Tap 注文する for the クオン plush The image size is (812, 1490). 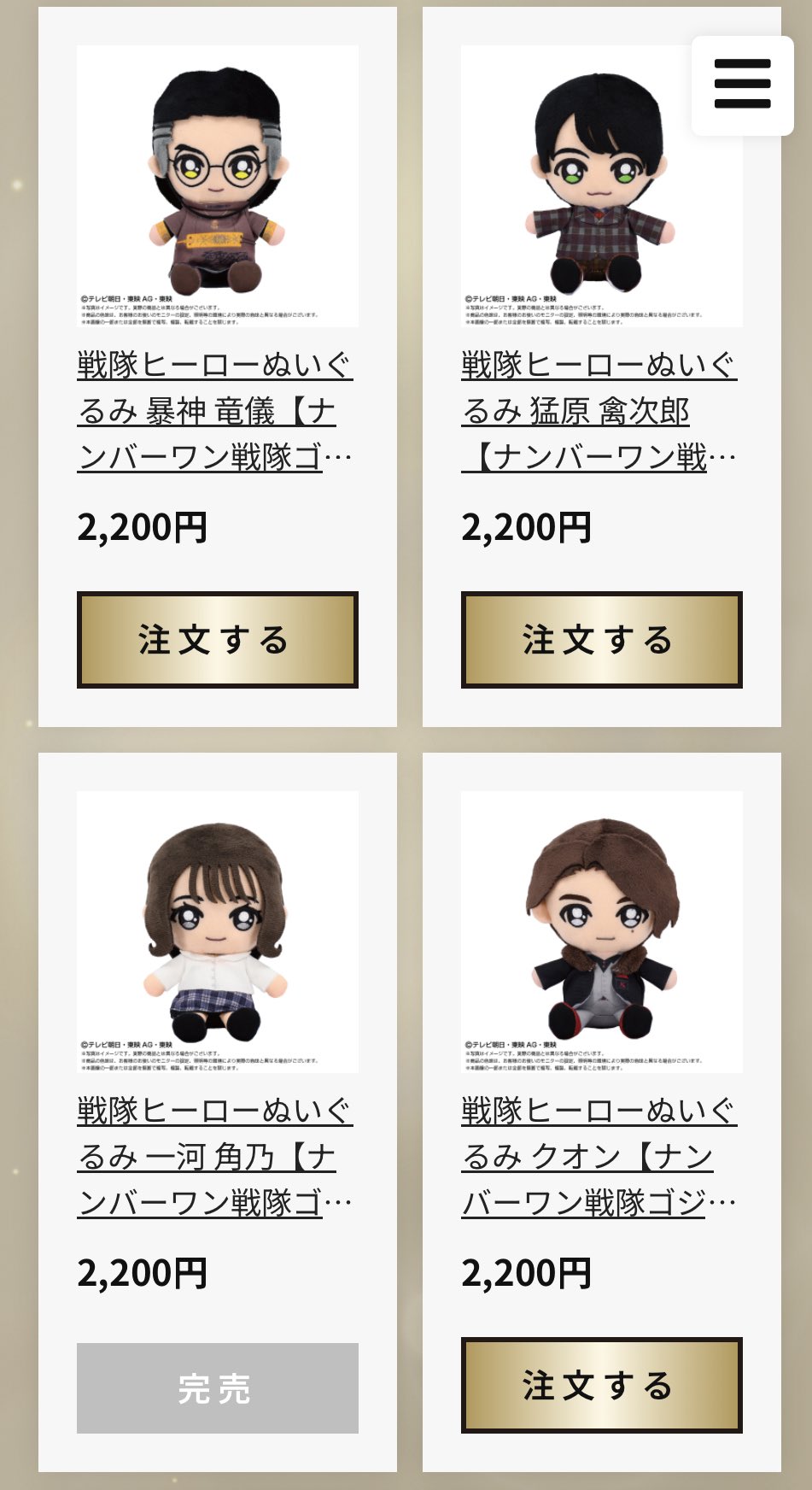pos(601,1385)
